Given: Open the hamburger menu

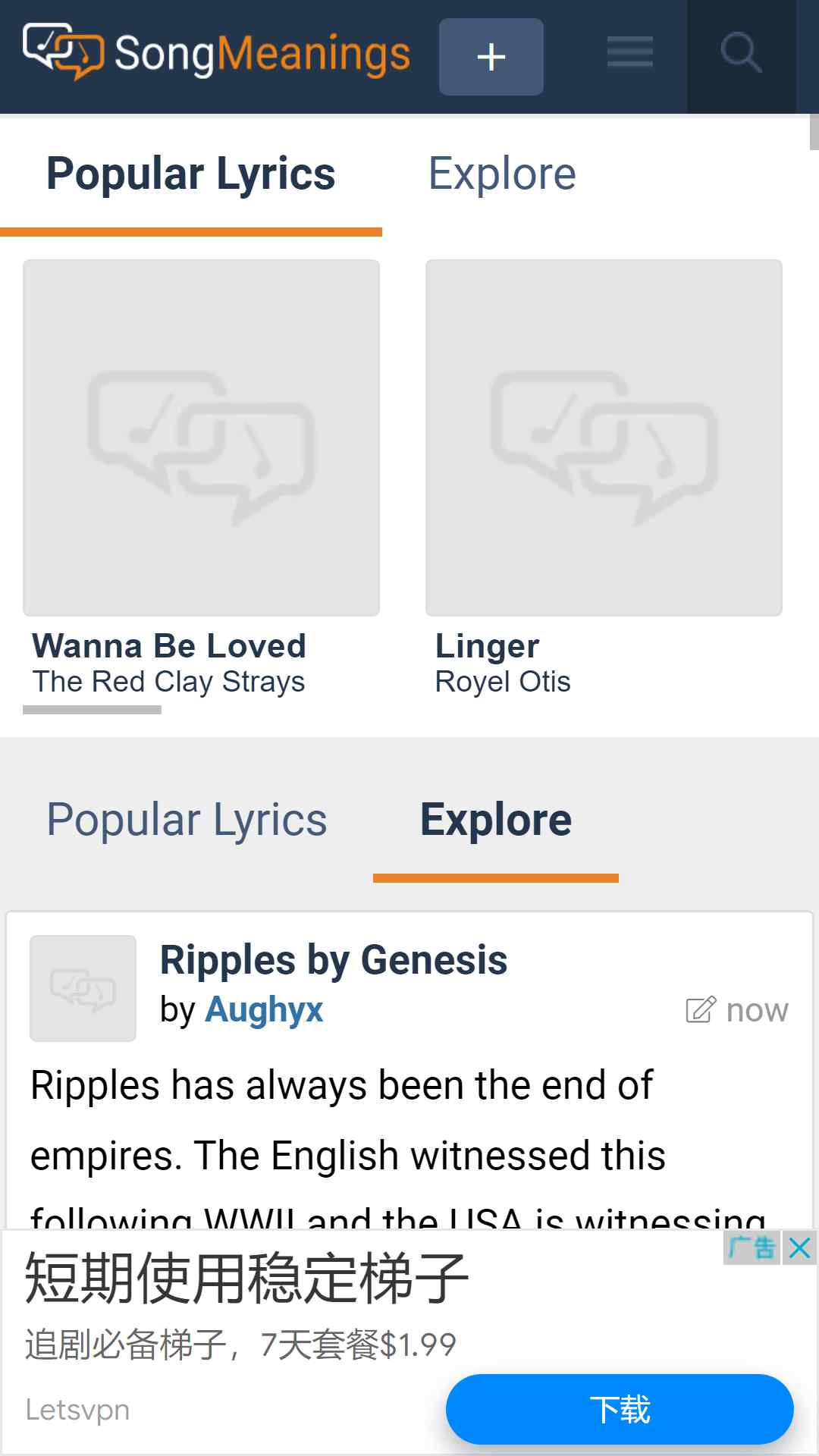Looking at the screenshot, I should tap(629, 53).
